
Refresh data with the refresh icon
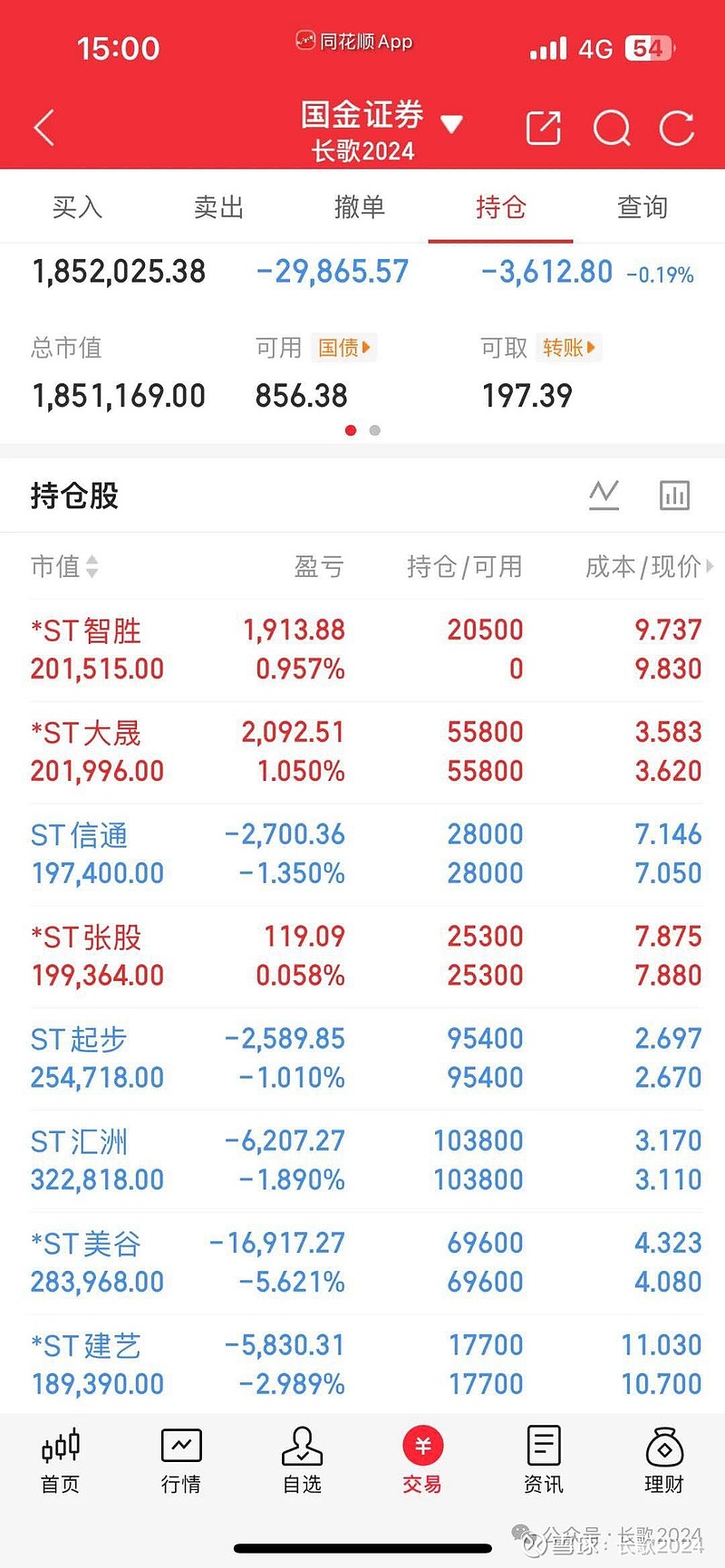[676, 128]
